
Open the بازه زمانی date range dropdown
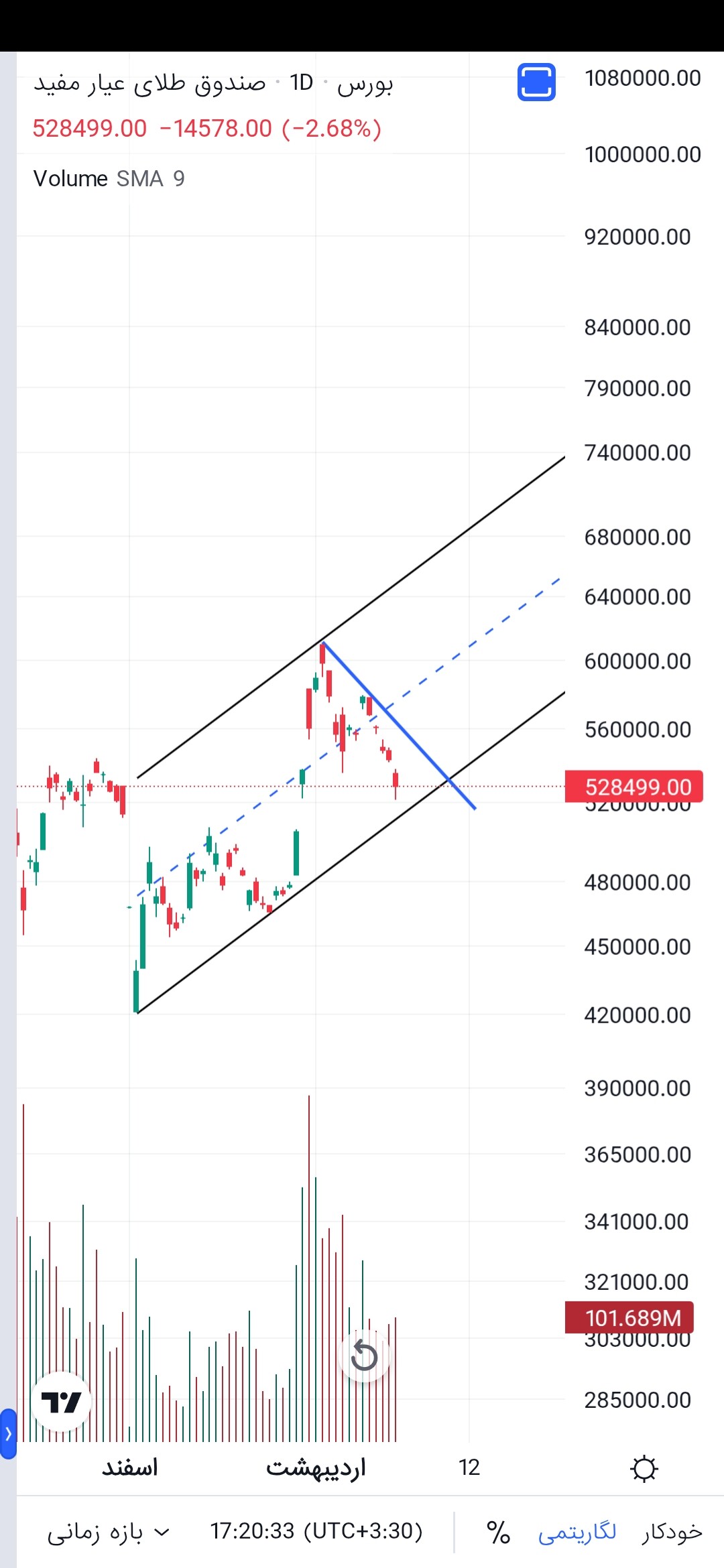tap(109, 1532)
